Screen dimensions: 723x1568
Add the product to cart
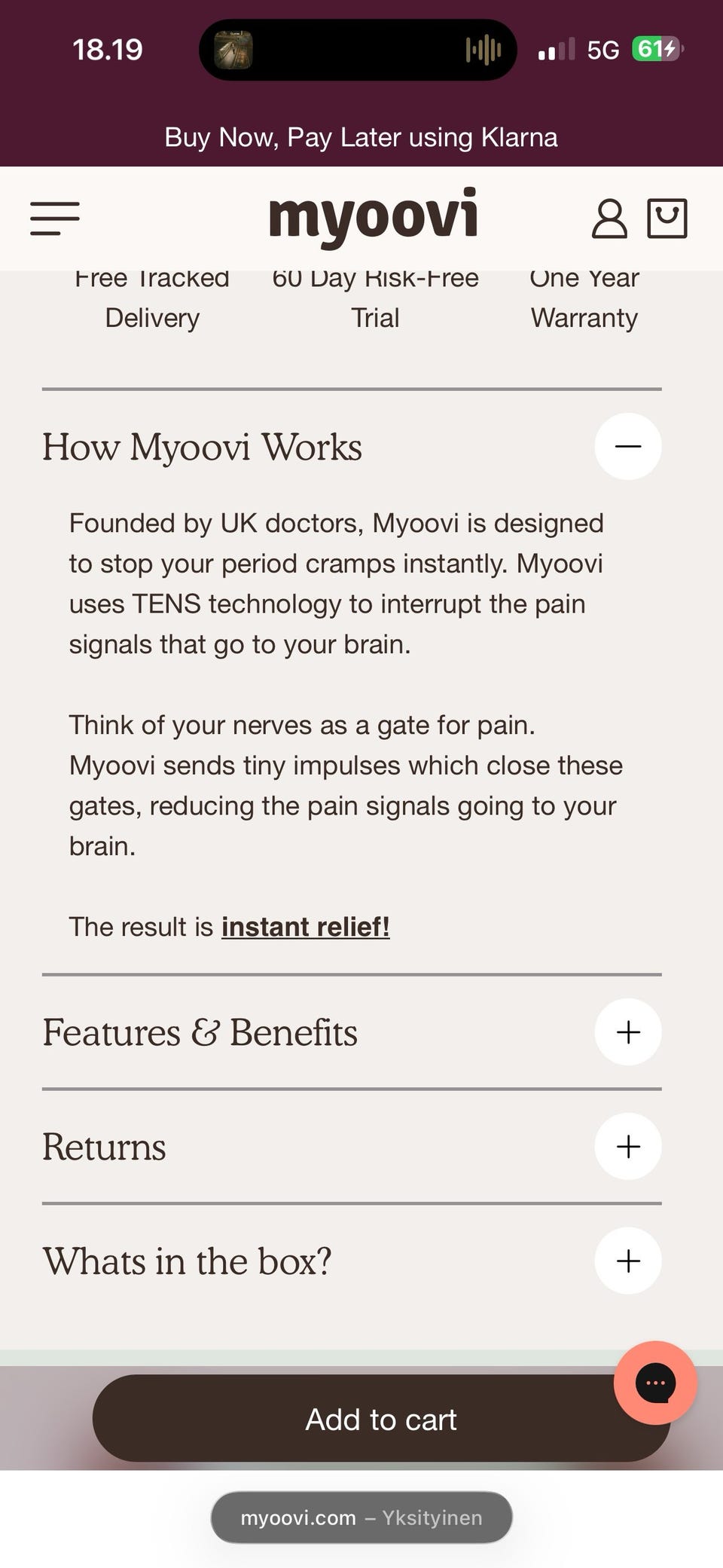pos(381,1419)
